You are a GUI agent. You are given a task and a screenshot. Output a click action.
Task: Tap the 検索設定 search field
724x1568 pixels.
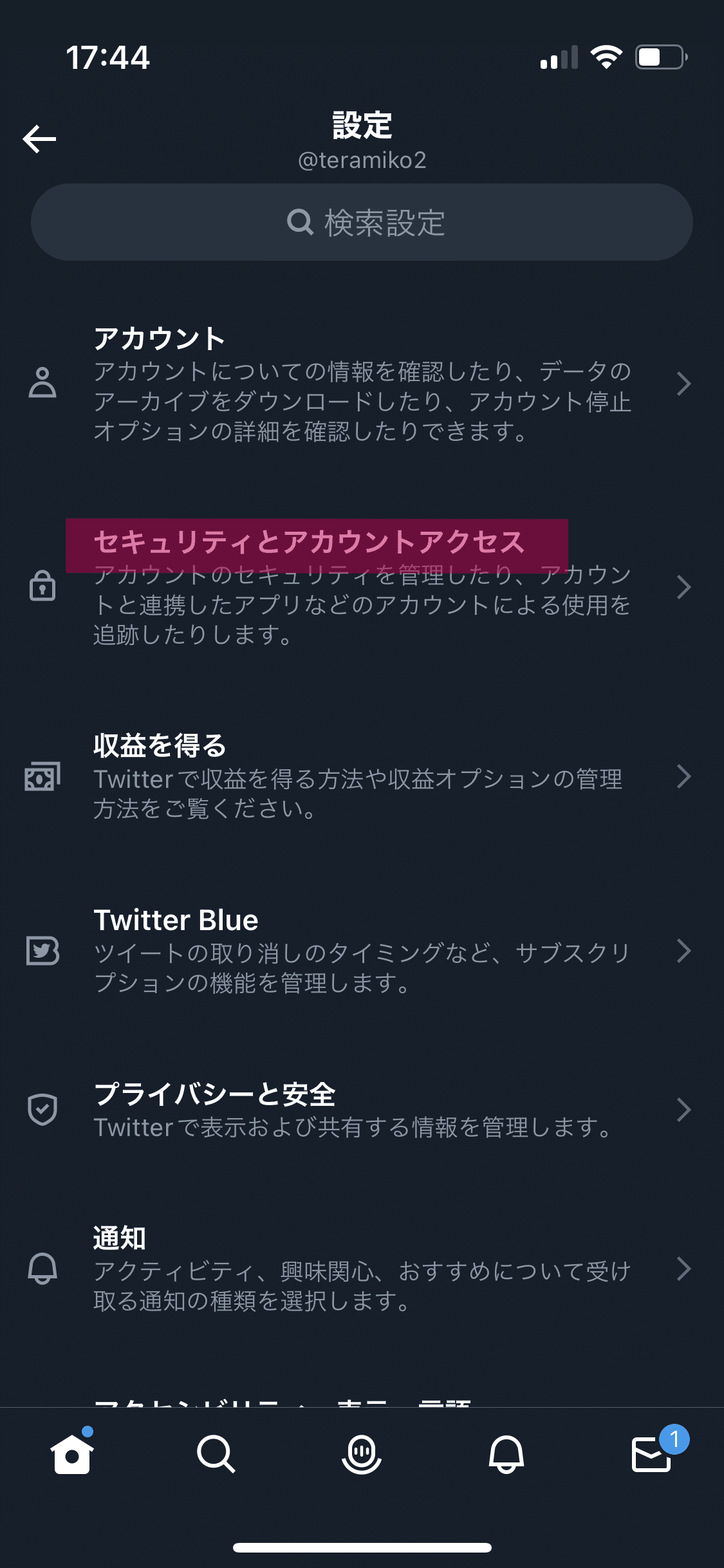click(x=362, y=222)
